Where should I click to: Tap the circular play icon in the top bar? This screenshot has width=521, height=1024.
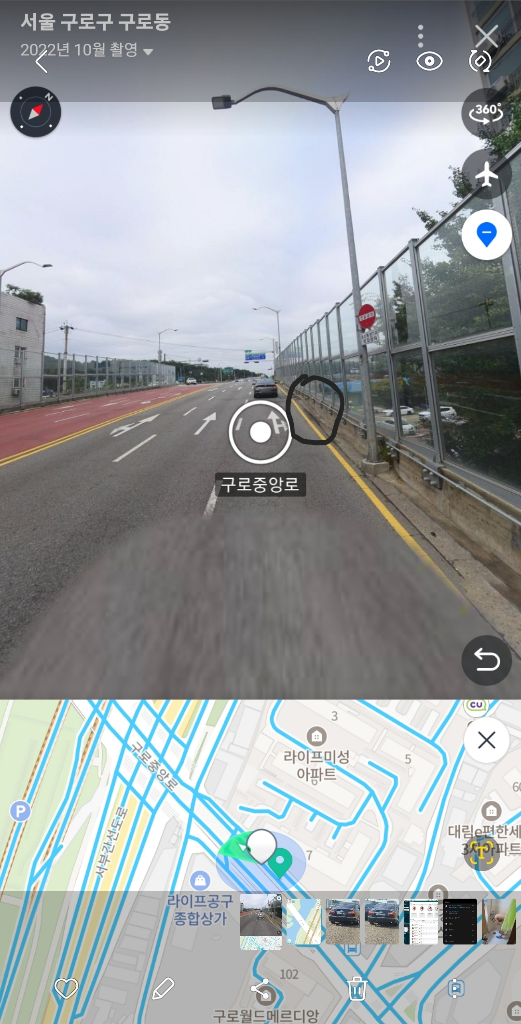[379, 61]
